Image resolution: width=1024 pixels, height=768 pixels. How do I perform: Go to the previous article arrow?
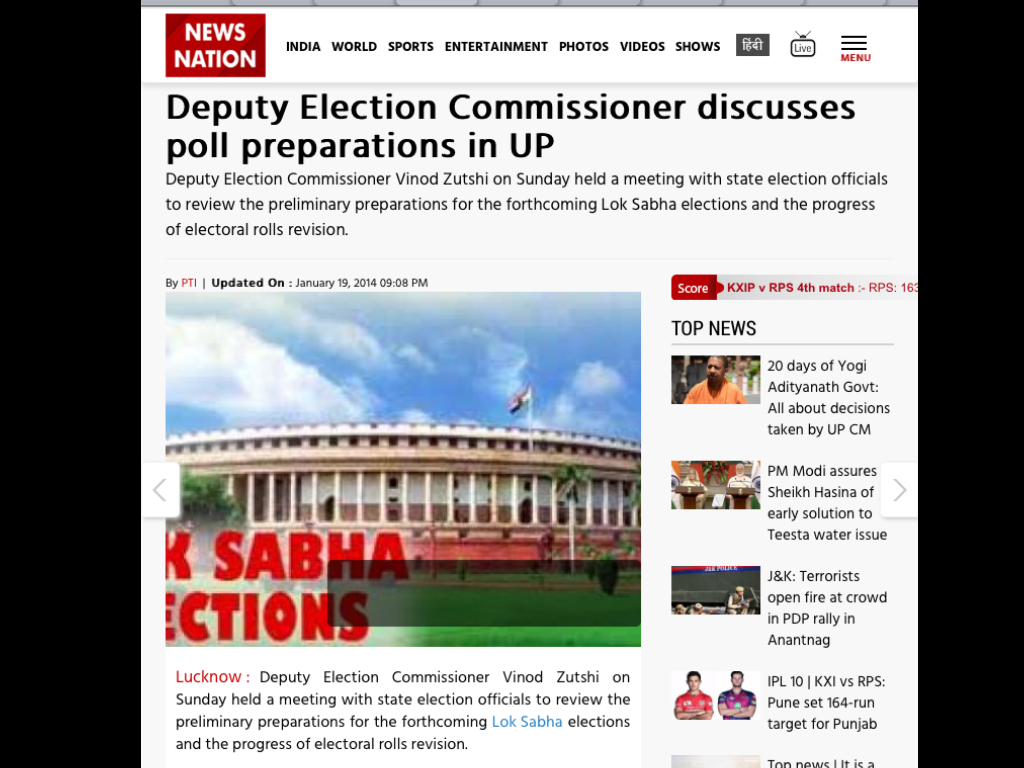pyautogui.click(x=160, y=490)
